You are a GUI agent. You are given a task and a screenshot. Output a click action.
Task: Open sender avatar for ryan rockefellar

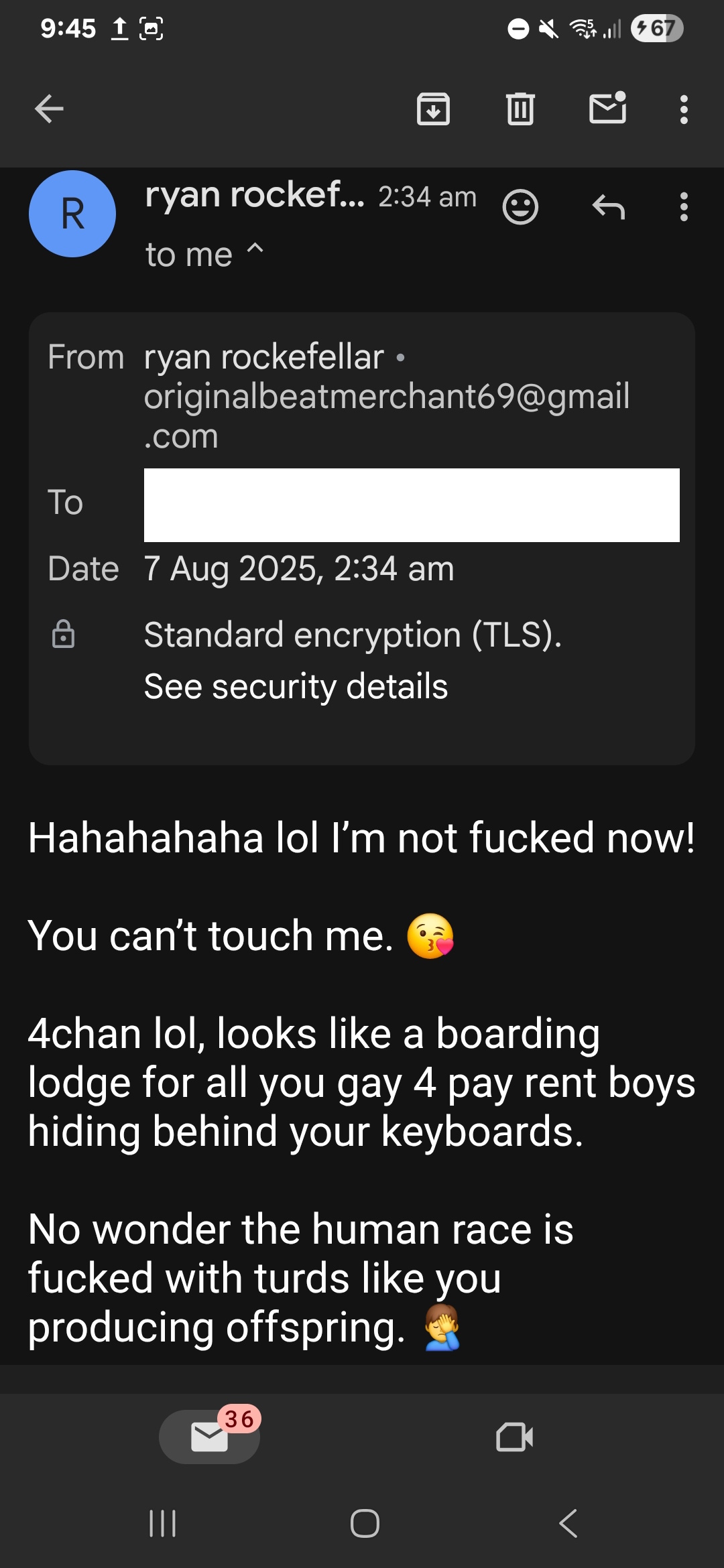point(72,214)
